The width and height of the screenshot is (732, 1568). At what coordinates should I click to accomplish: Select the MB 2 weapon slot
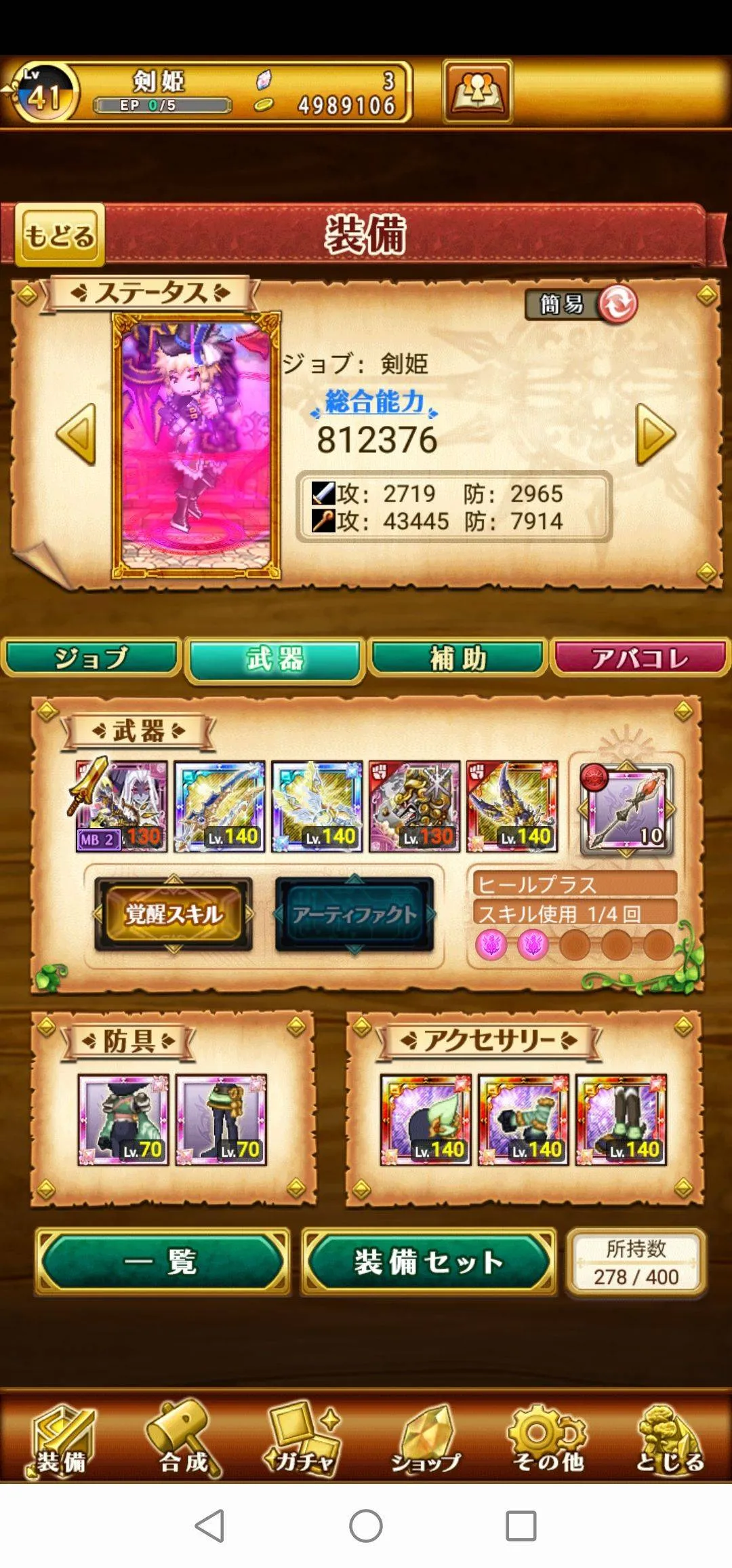click(x=121, y=806)
